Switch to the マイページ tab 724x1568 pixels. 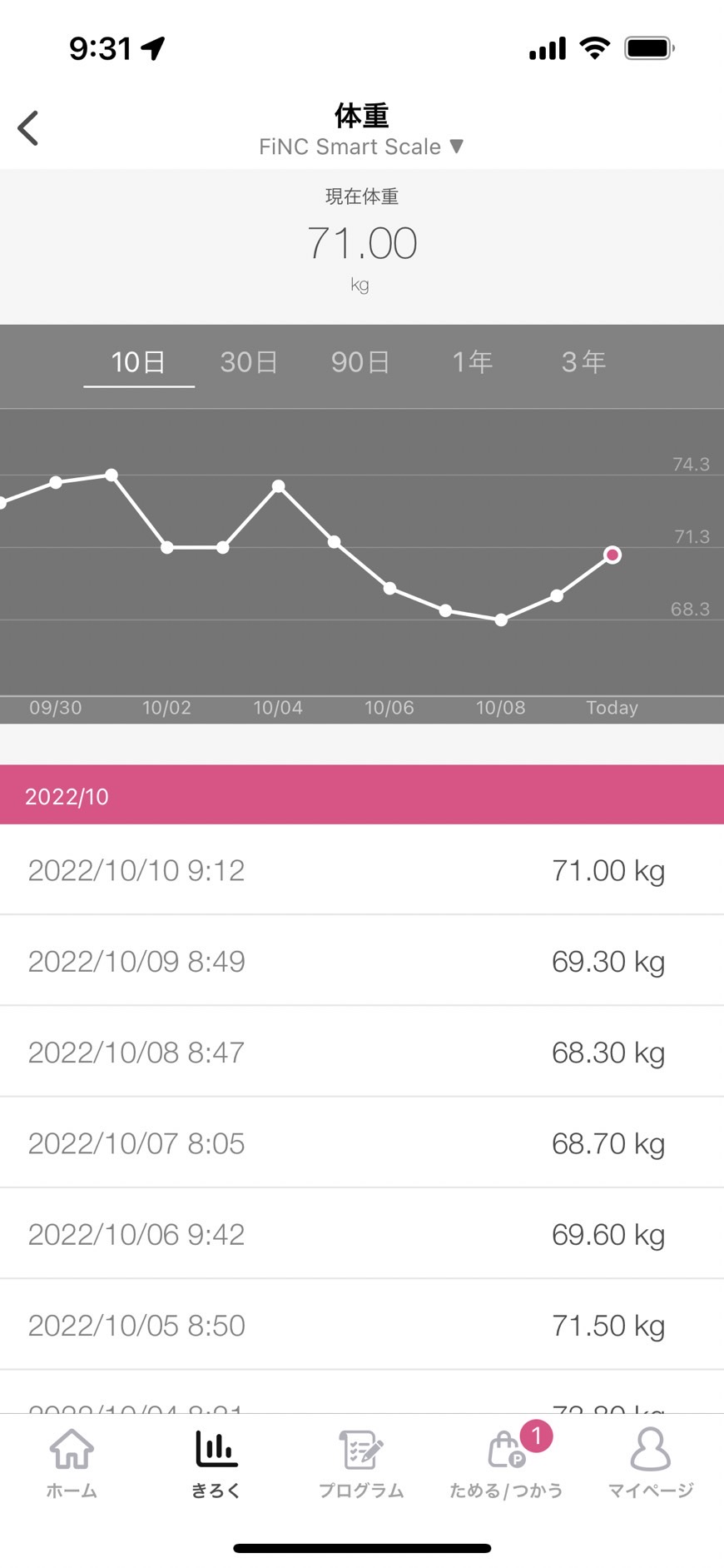click(x=651, y=1464)
